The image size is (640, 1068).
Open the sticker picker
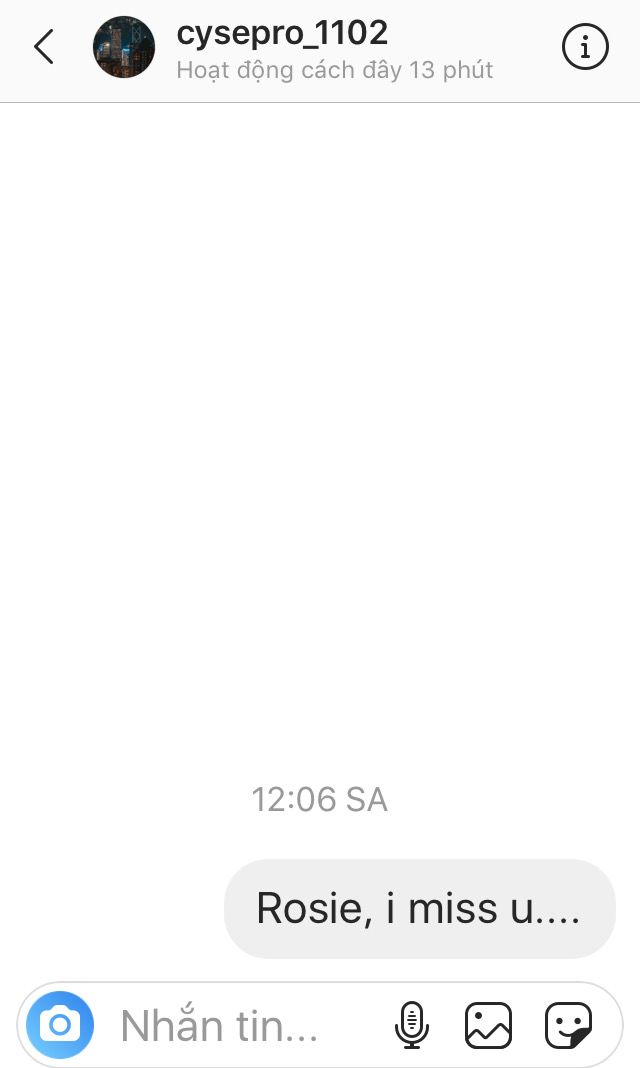[x=568, y=1025]
